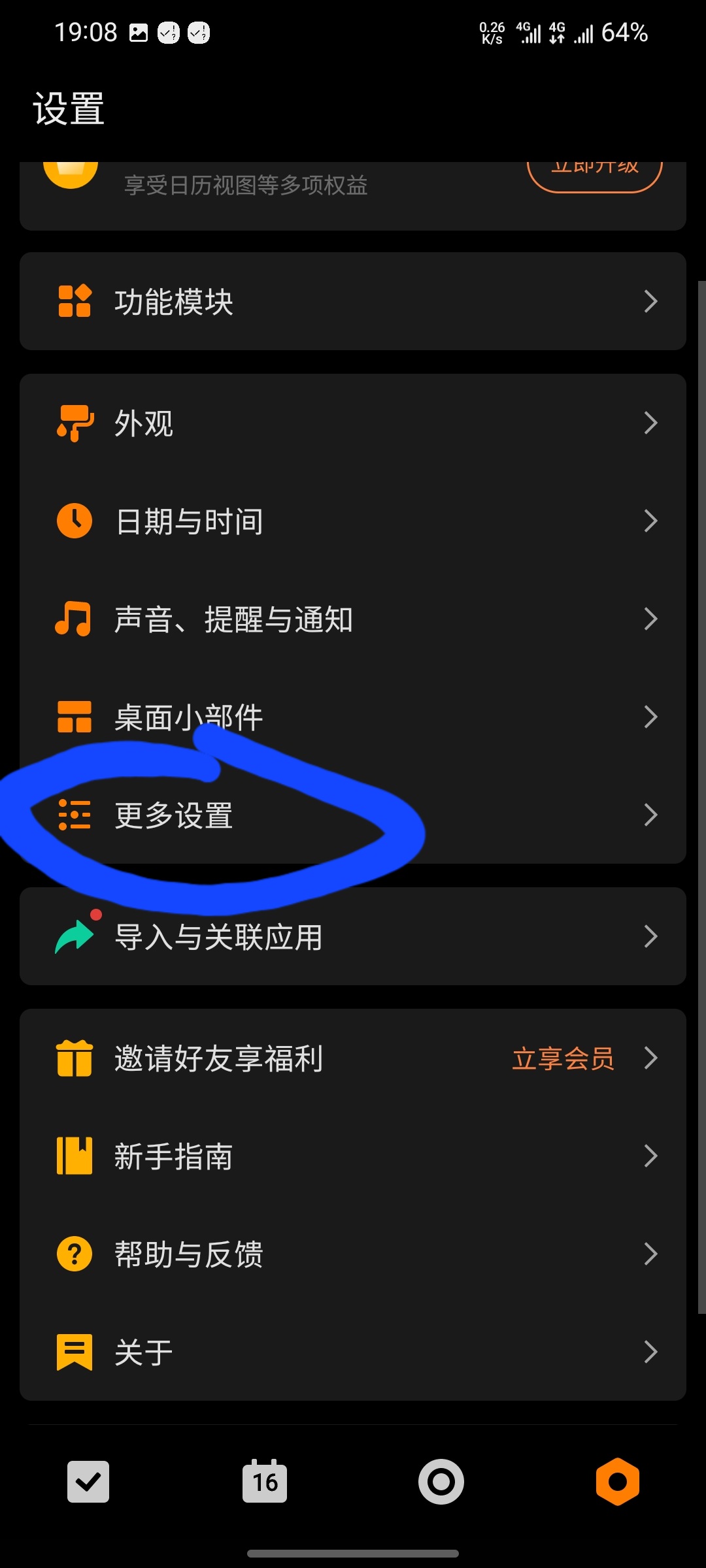The image size is (706, 1568).
Task: Open 帮助与反馈
Action: 353,1254
